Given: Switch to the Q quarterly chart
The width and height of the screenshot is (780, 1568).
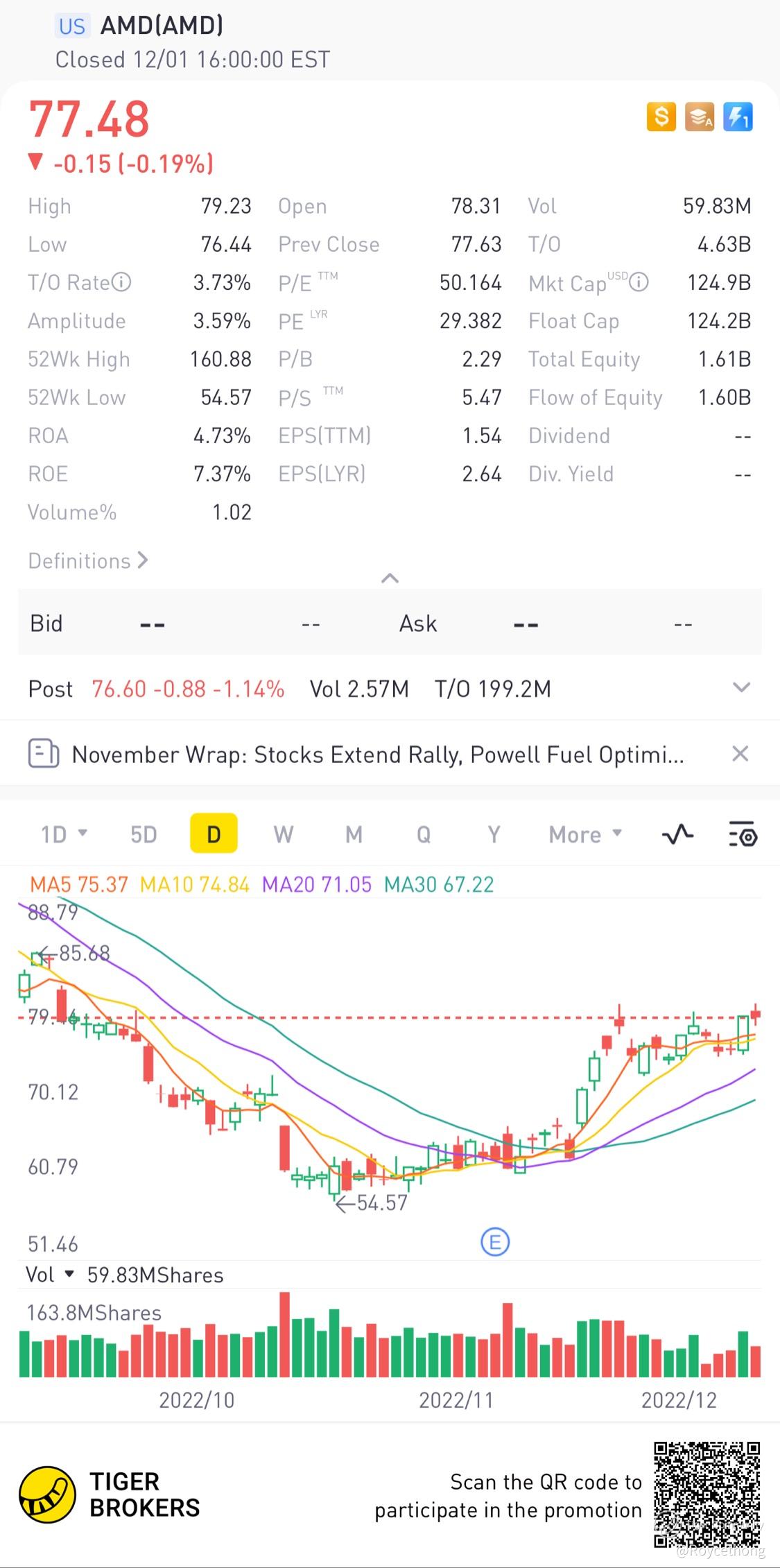Looking at the screenshot, I should (424, 834).
